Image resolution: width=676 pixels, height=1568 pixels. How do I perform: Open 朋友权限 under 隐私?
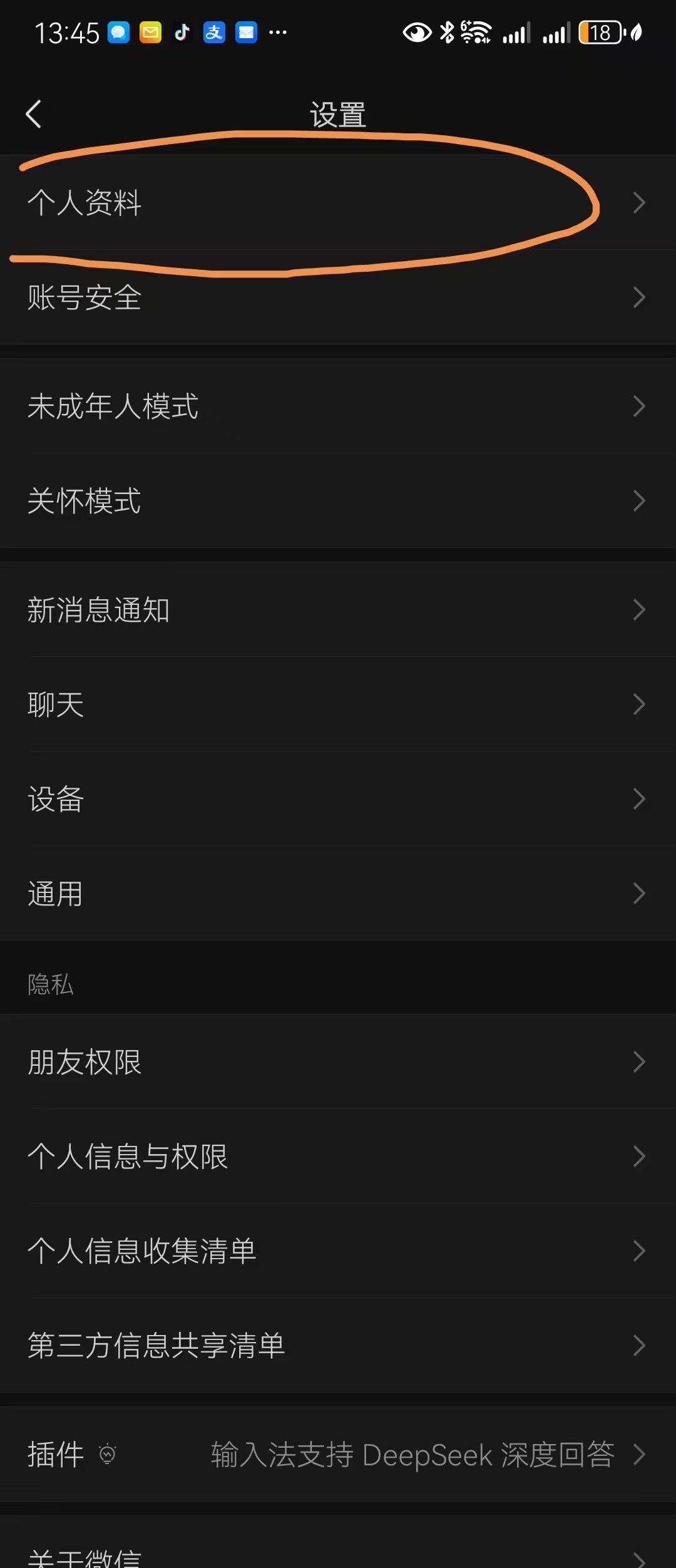coord(338,1062)
